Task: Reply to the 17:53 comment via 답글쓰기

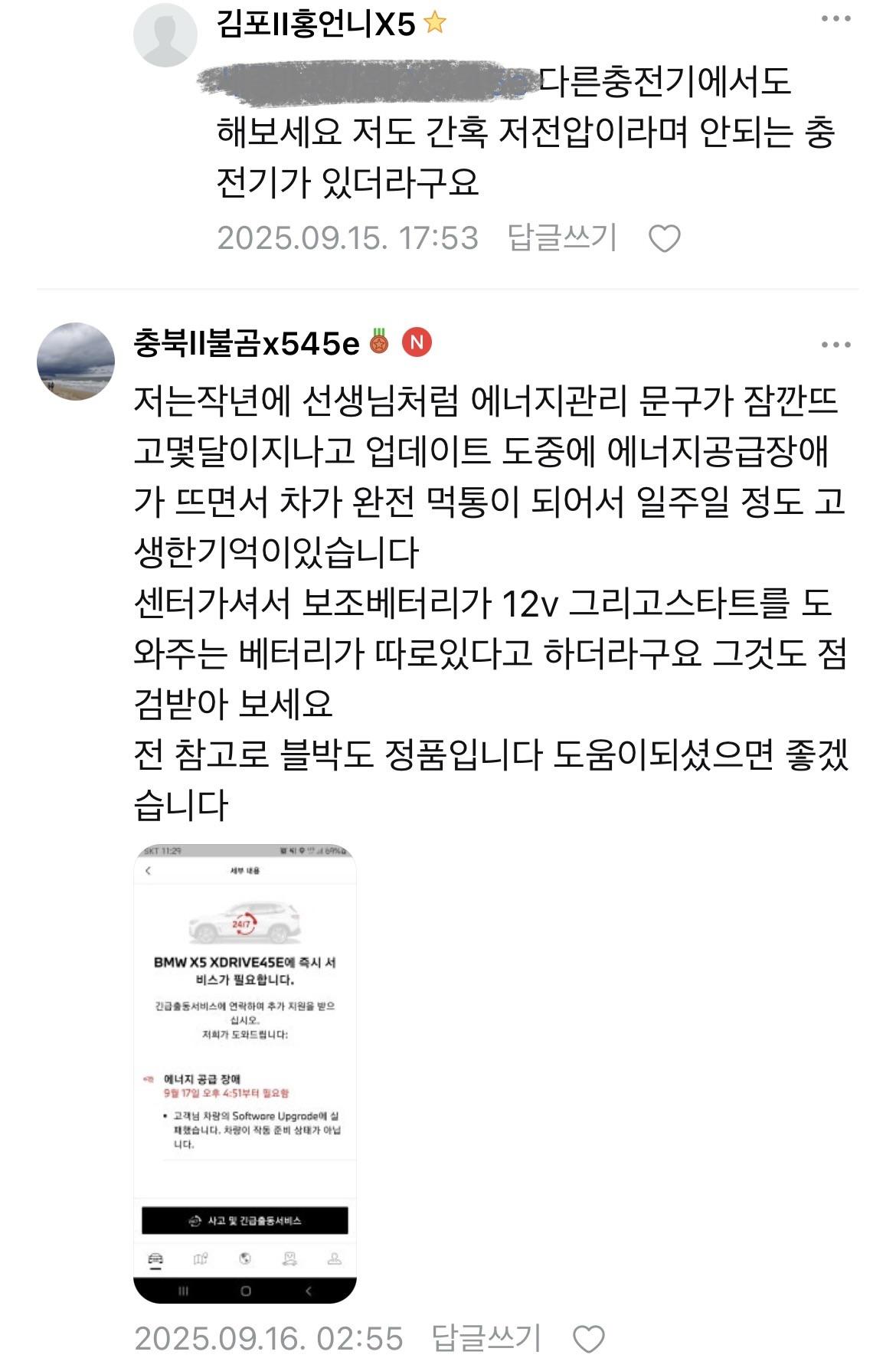Action: pyautogui.click(x=562, y=237)
